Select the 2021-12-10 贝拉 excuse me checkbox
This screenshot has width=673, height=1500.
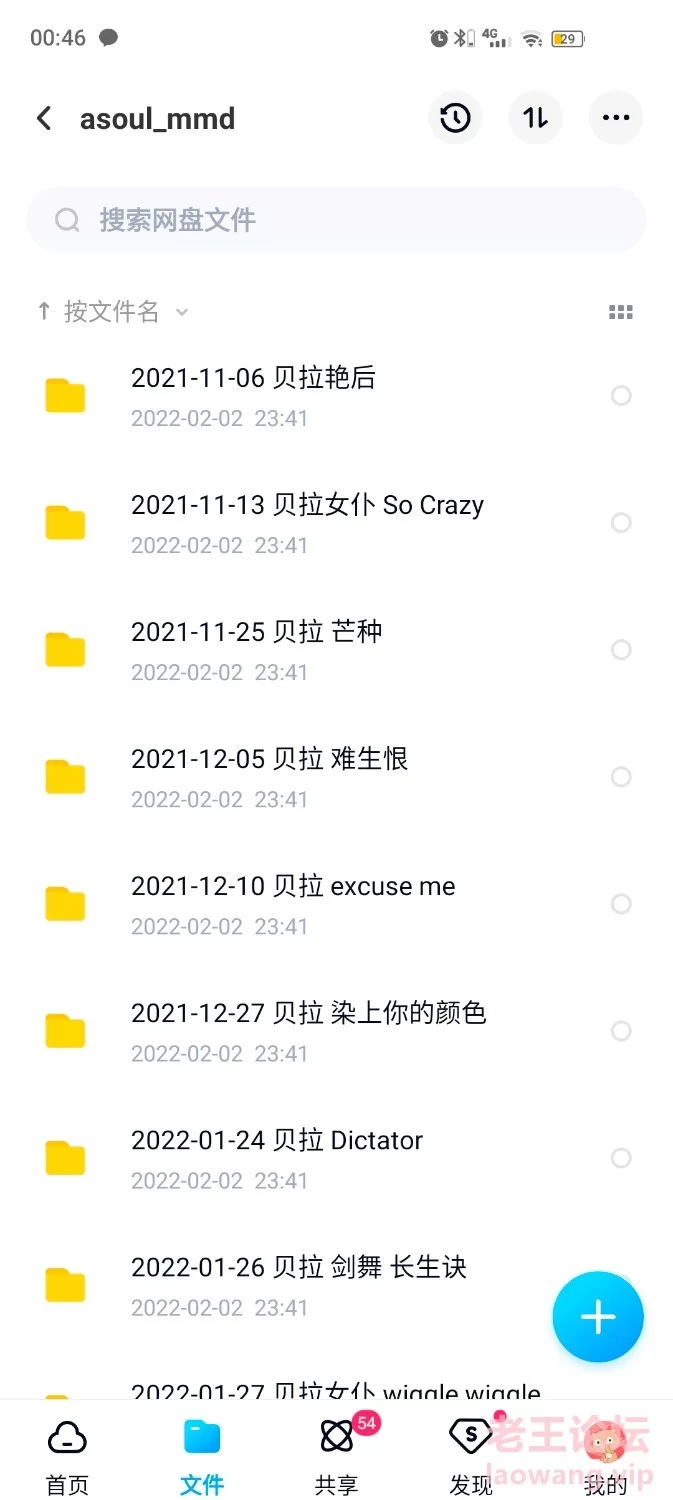coord(621,904)
